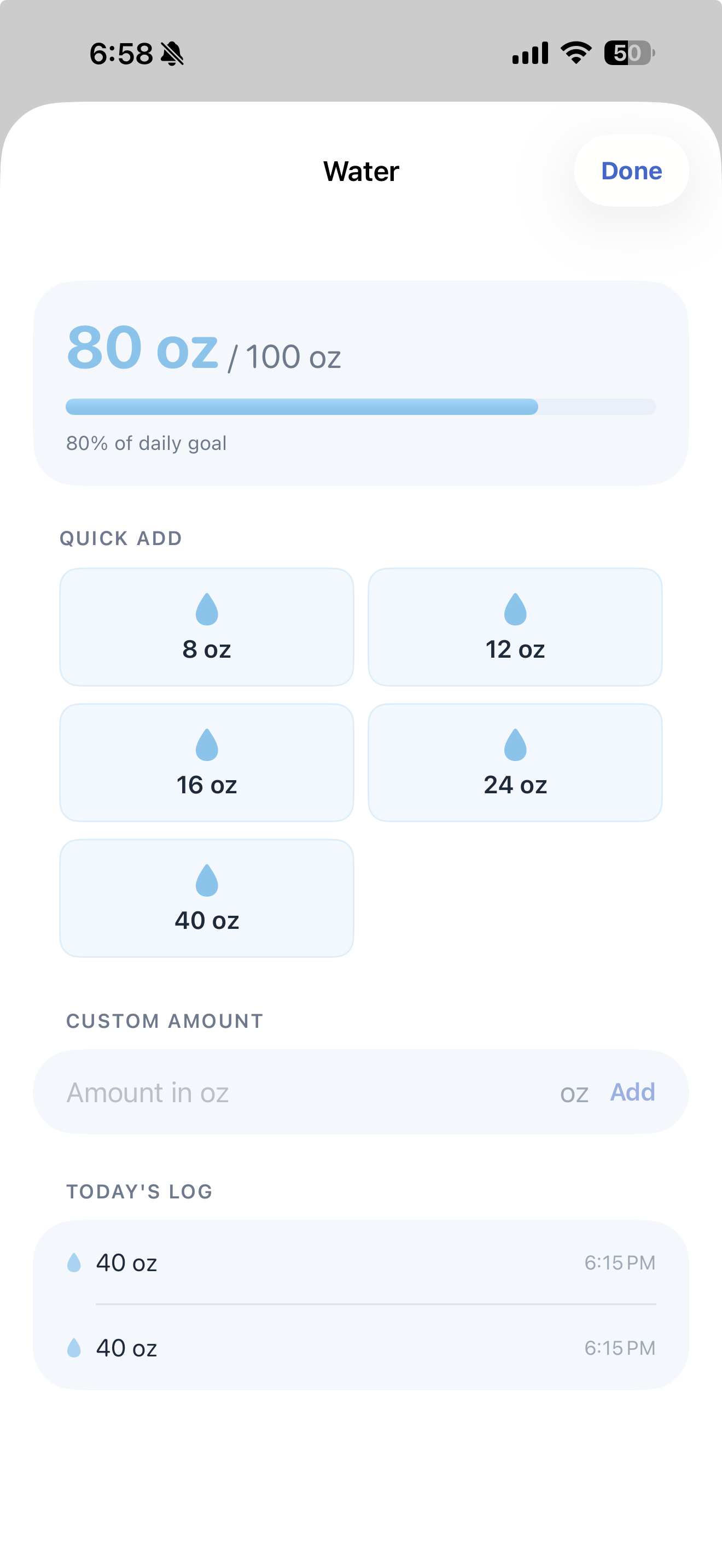Quick add 8 oz of water
The height and width of the screenshot is (1568, 722).
click(x=206, y=627)
